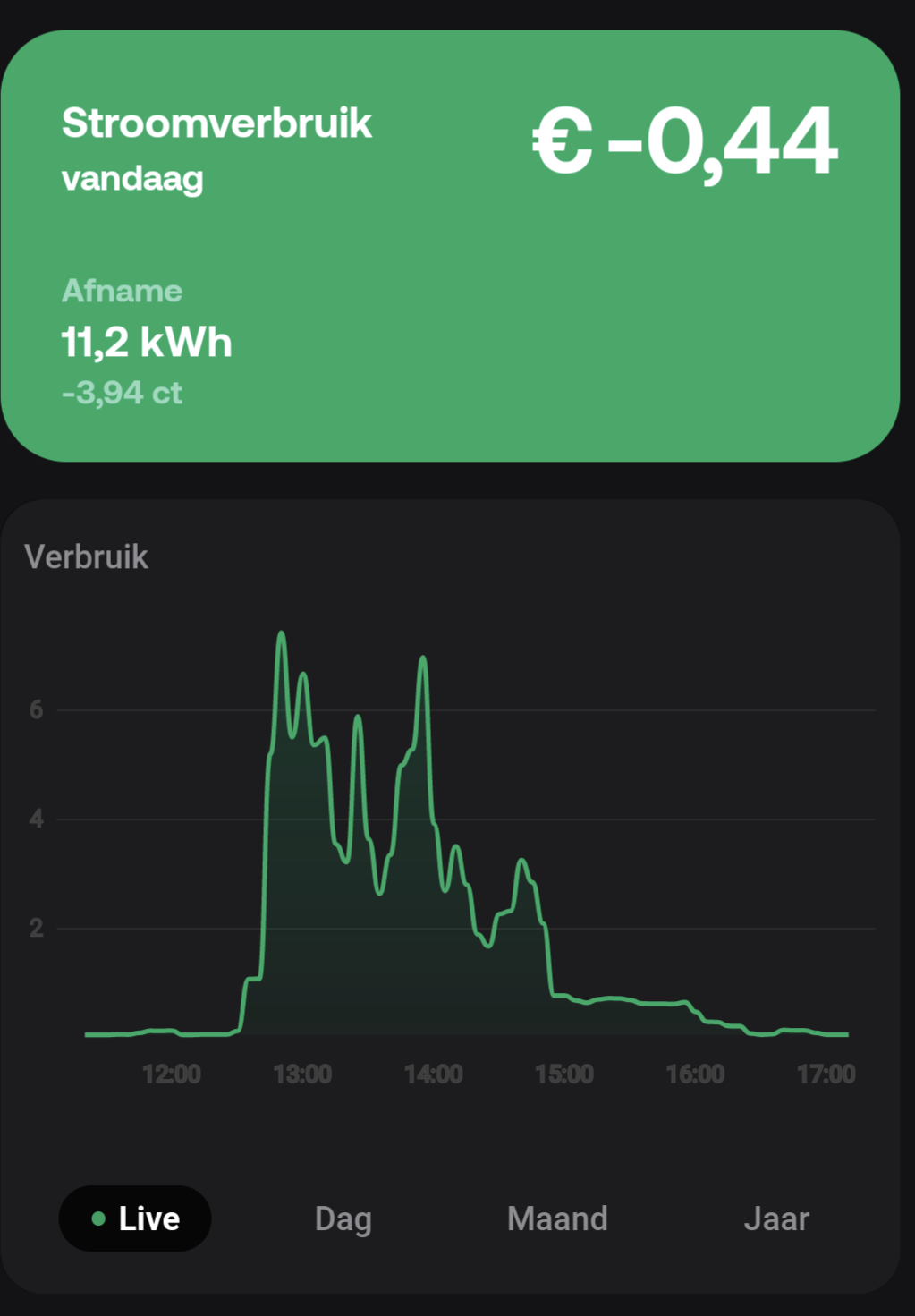Open the Stroomverbruik vandaag card

[450, 246]
